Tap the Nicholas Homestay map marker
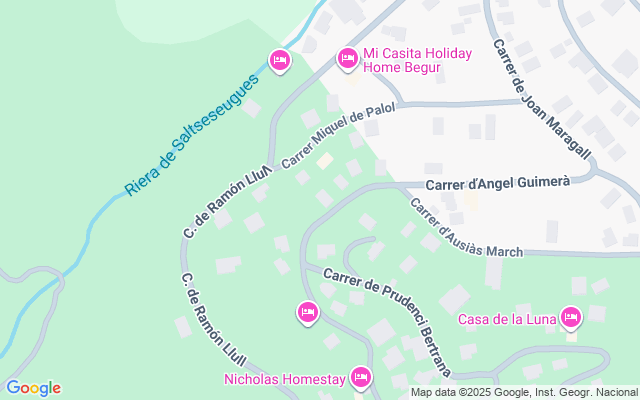The width and height of the screenshot is (640, 400). 360,378
